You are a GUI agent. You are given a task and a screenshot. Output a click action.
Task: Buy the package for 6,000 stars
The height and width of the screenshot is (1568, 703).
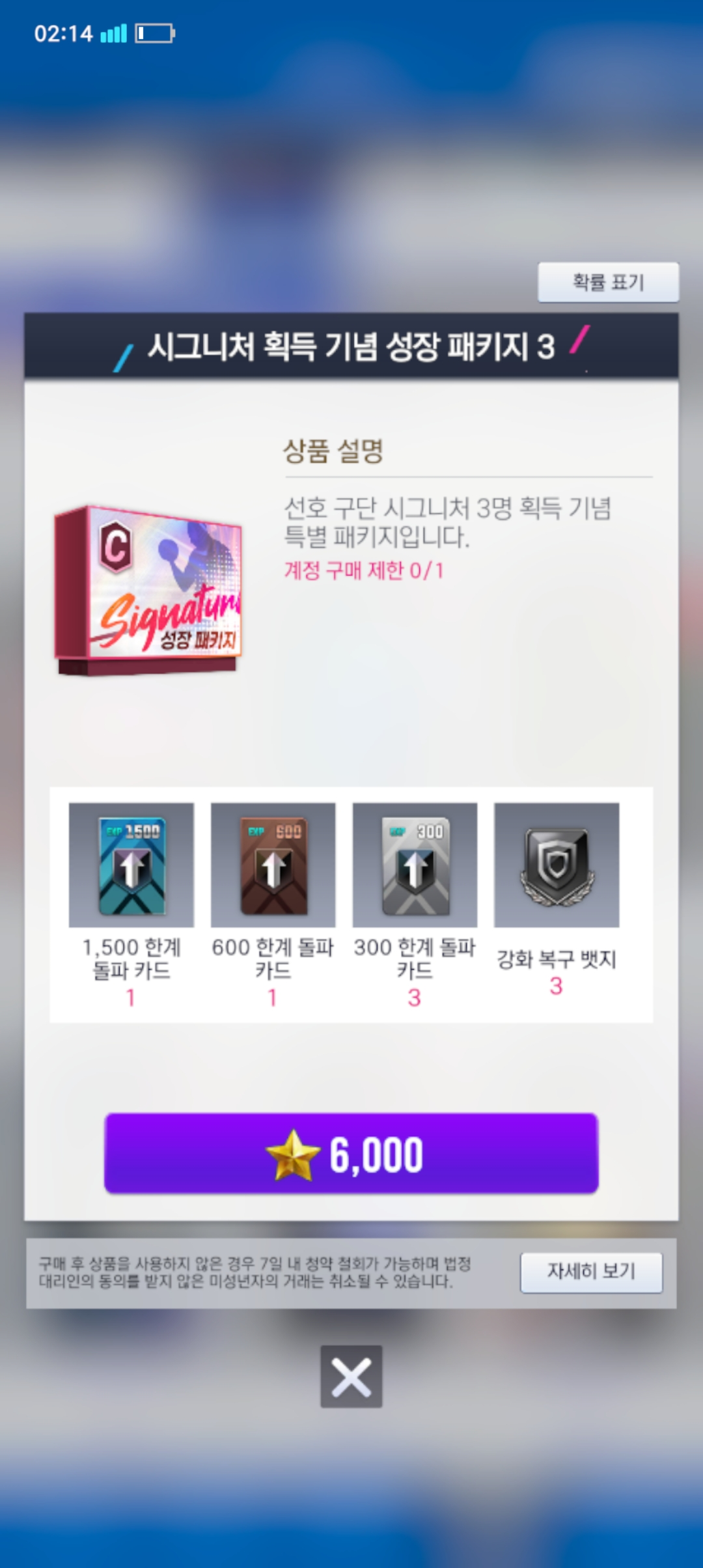351,1153
